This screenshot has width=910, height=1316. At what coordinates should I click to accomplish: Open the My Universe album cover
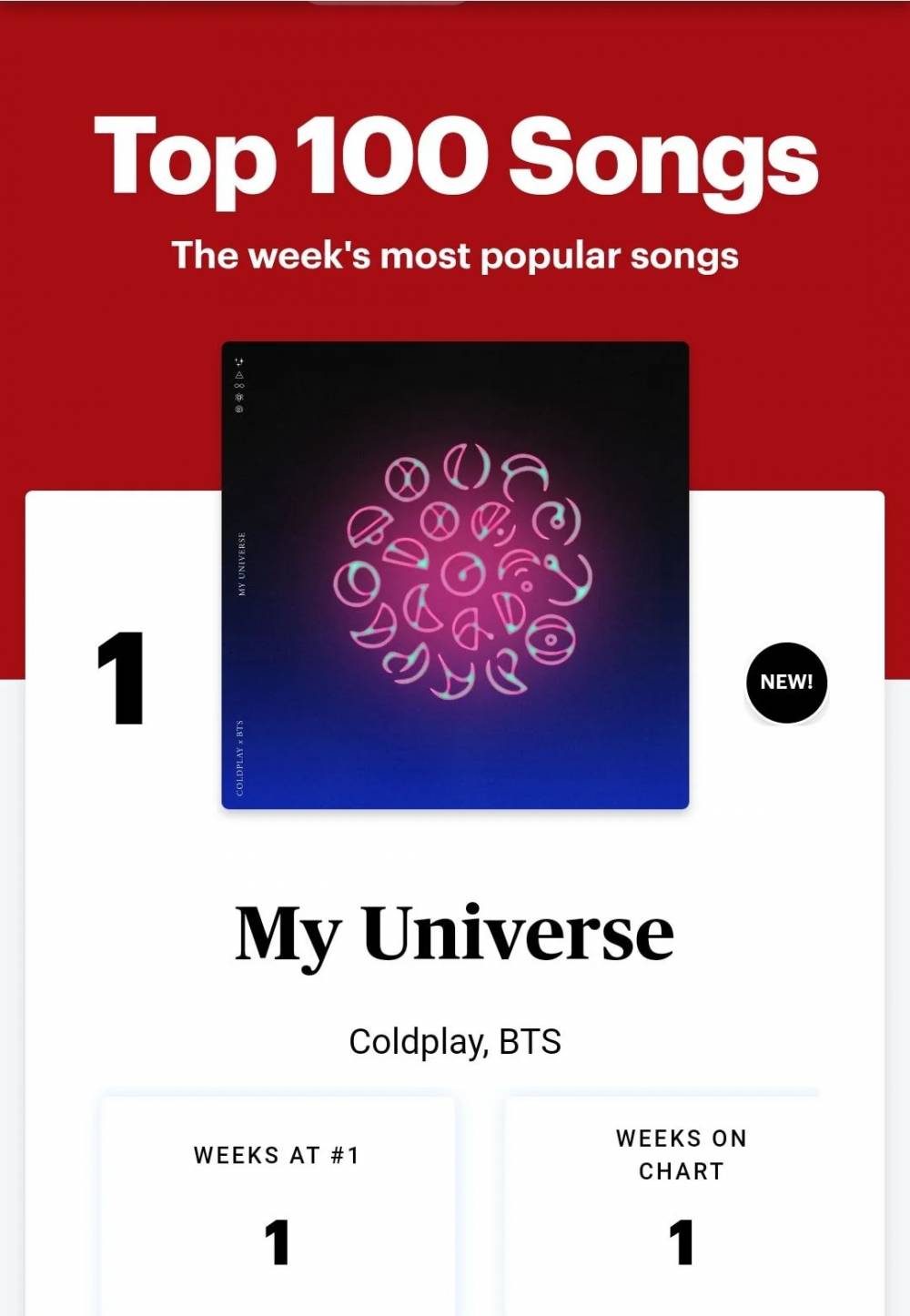[x=455, y=574]
